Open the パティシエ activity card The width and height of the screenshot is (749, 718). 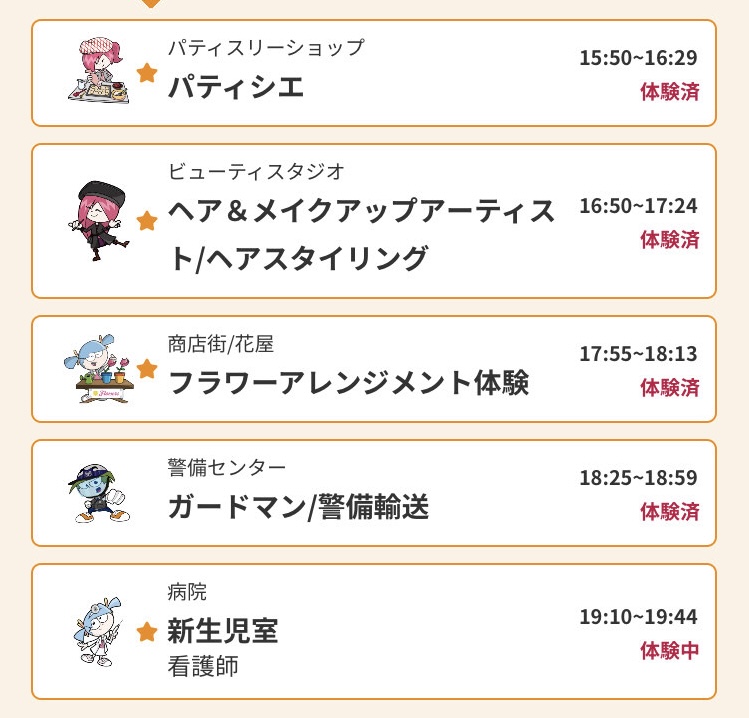click(373, 73)
